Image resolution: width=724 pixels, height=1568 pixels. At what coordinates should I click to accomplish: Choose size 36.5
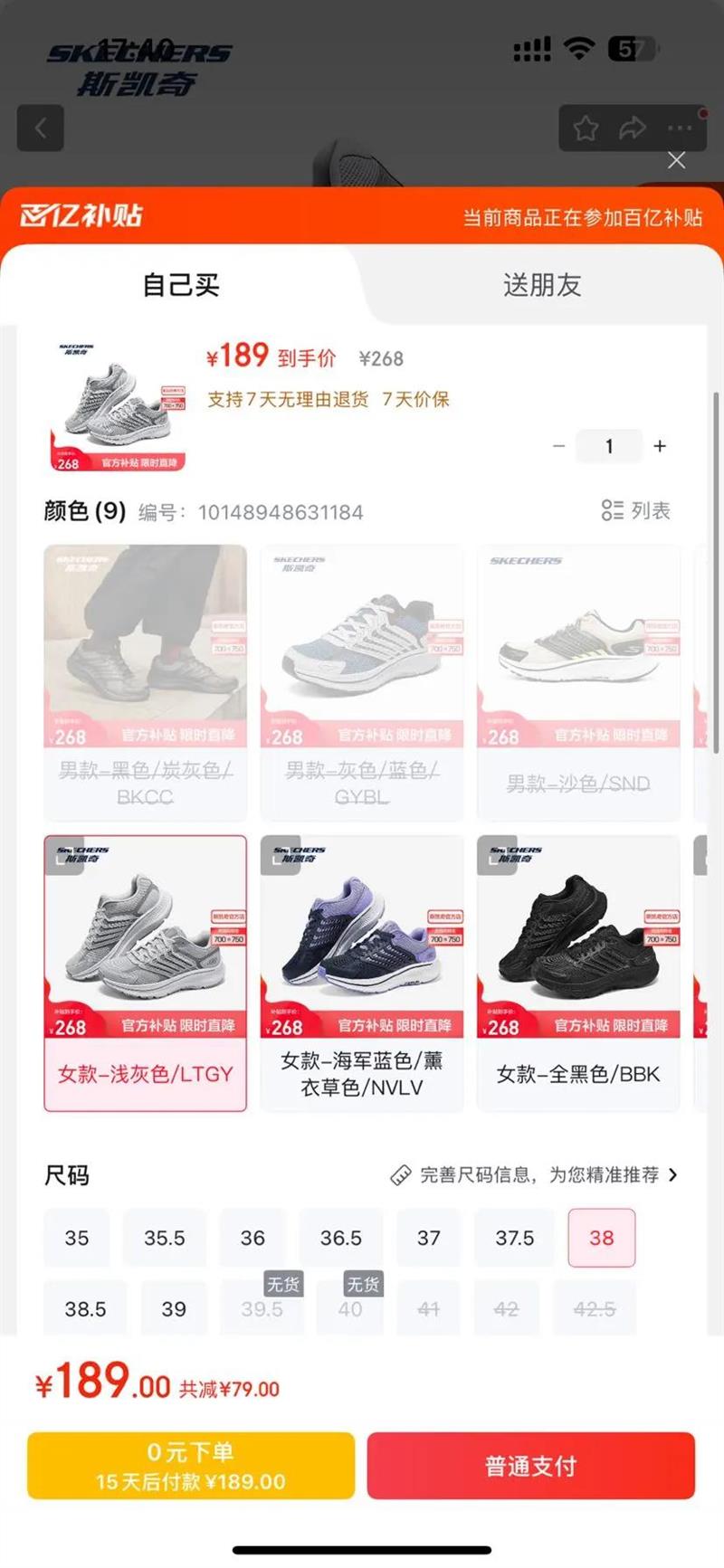(x=340, y=1238)
